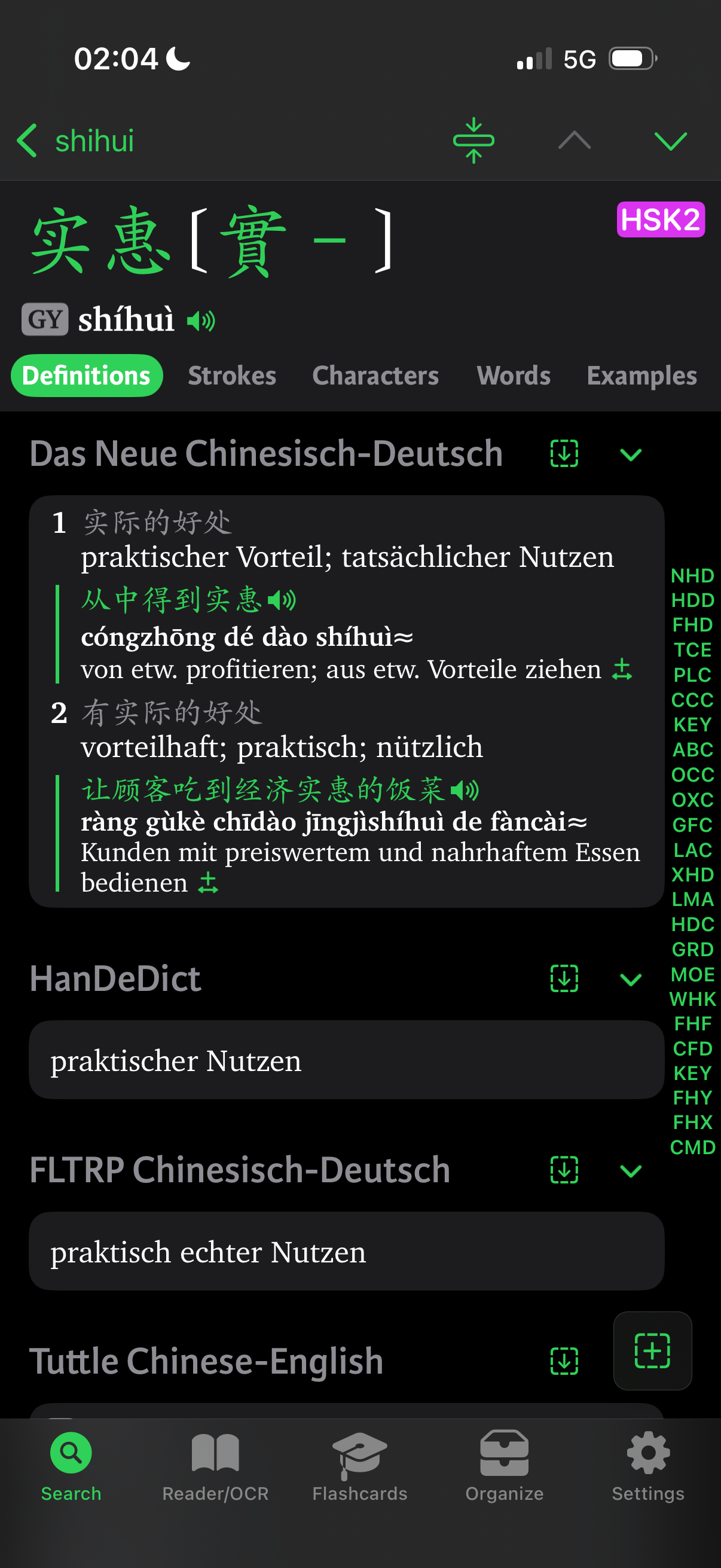Collapse Das Neue Chinesisch-Deutsch section
This screenshot has width=721, height=1568.
(x=630, y=454)
